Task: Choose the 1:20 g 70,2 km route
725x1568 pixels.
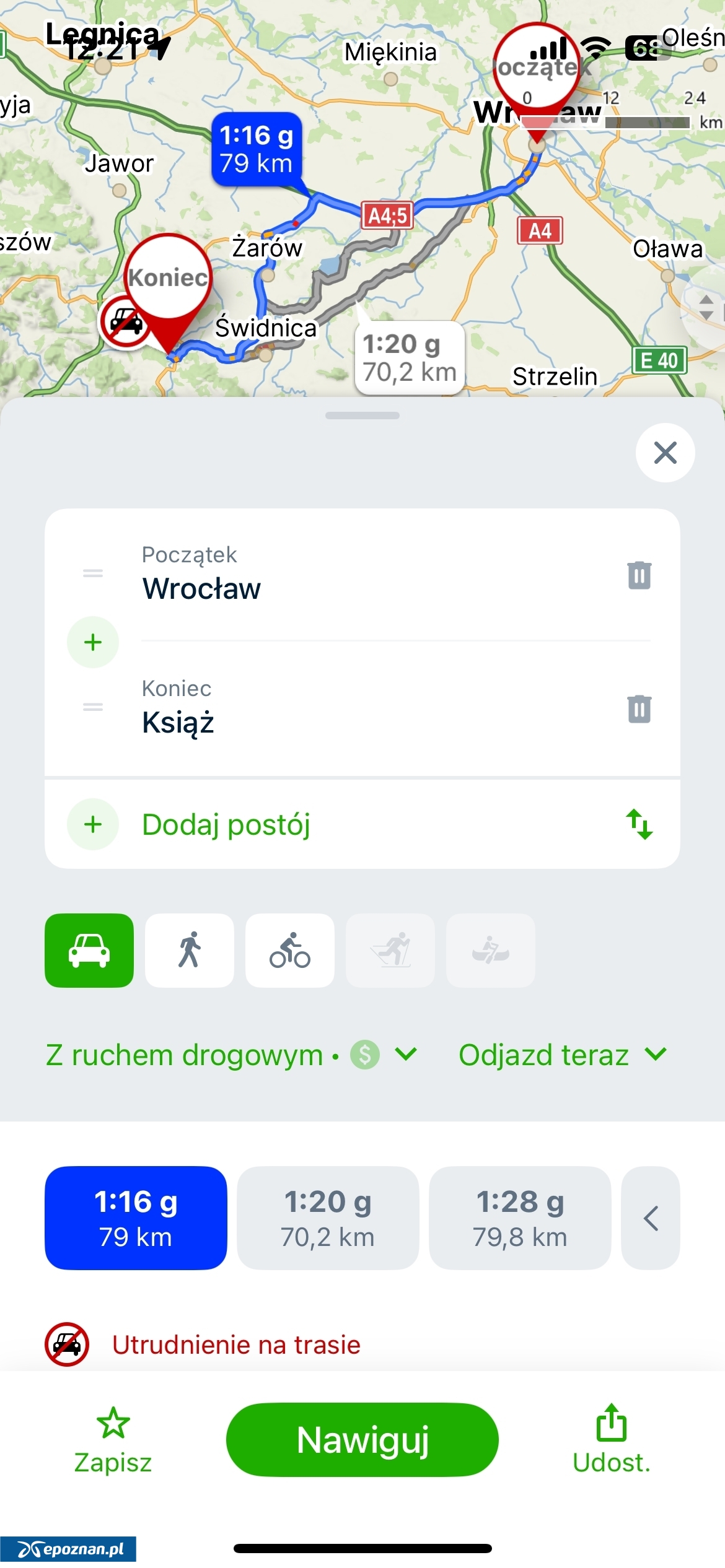Action: coord(328,1218)
